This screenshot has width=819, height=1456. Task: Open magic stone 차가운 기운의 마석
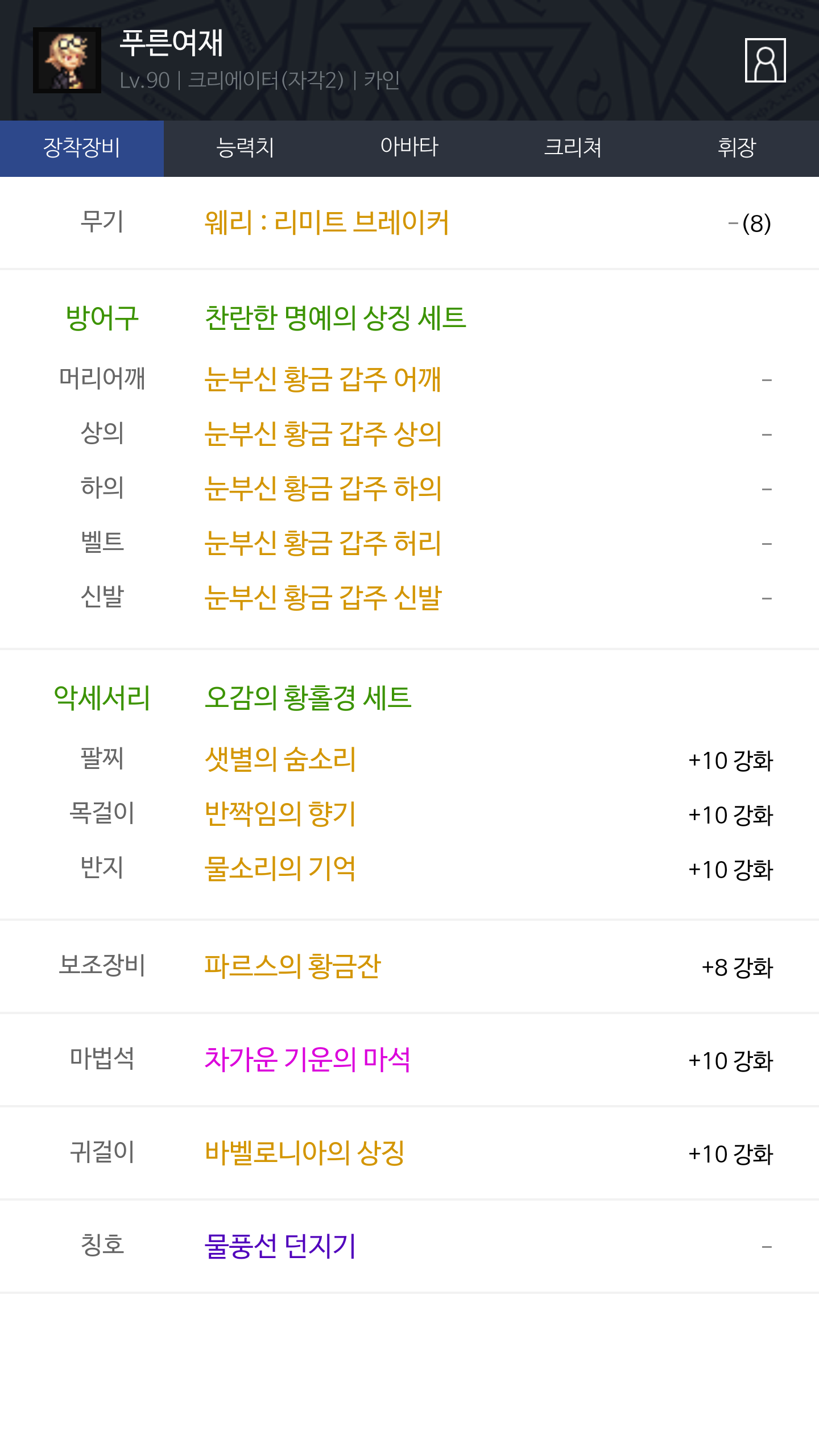(x=307, y=1059)
